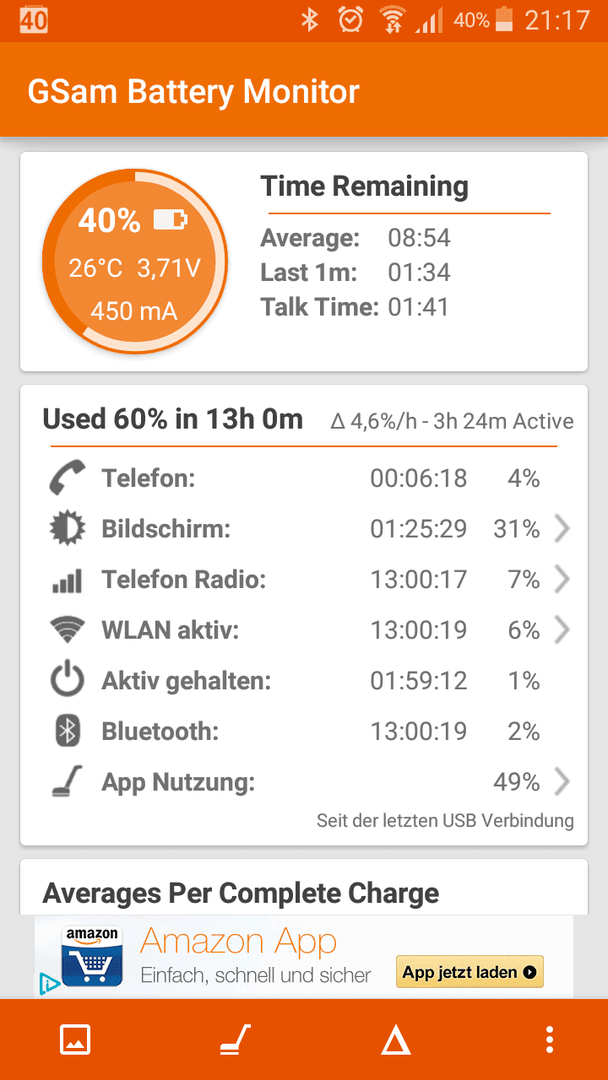Open the WLAN aktiv details
The height and width of the screenshot is (1080, 608).
[x=304, y=630]
